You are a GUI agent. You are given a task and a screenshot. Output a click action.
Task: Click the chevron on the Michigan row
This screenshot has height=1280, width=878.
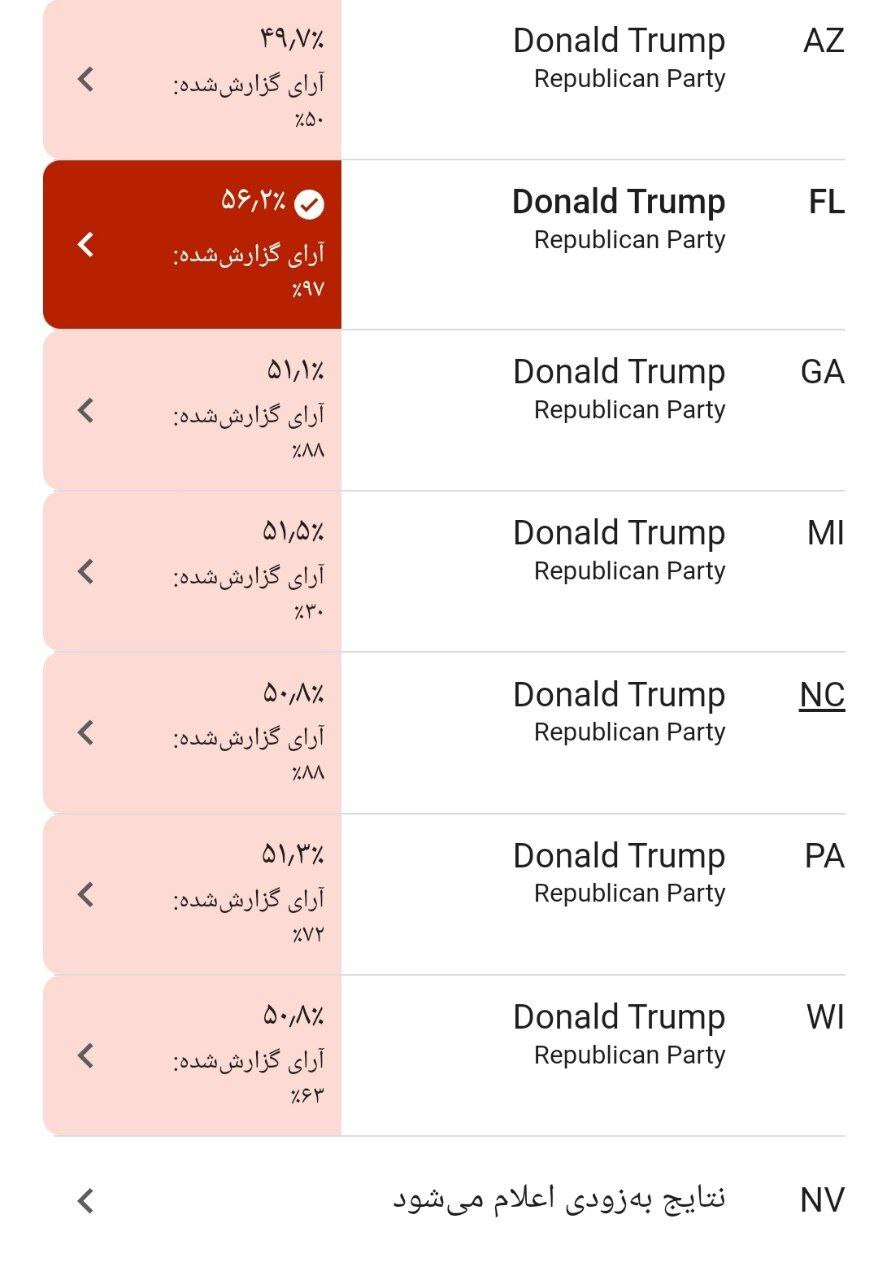click(85, 572)
